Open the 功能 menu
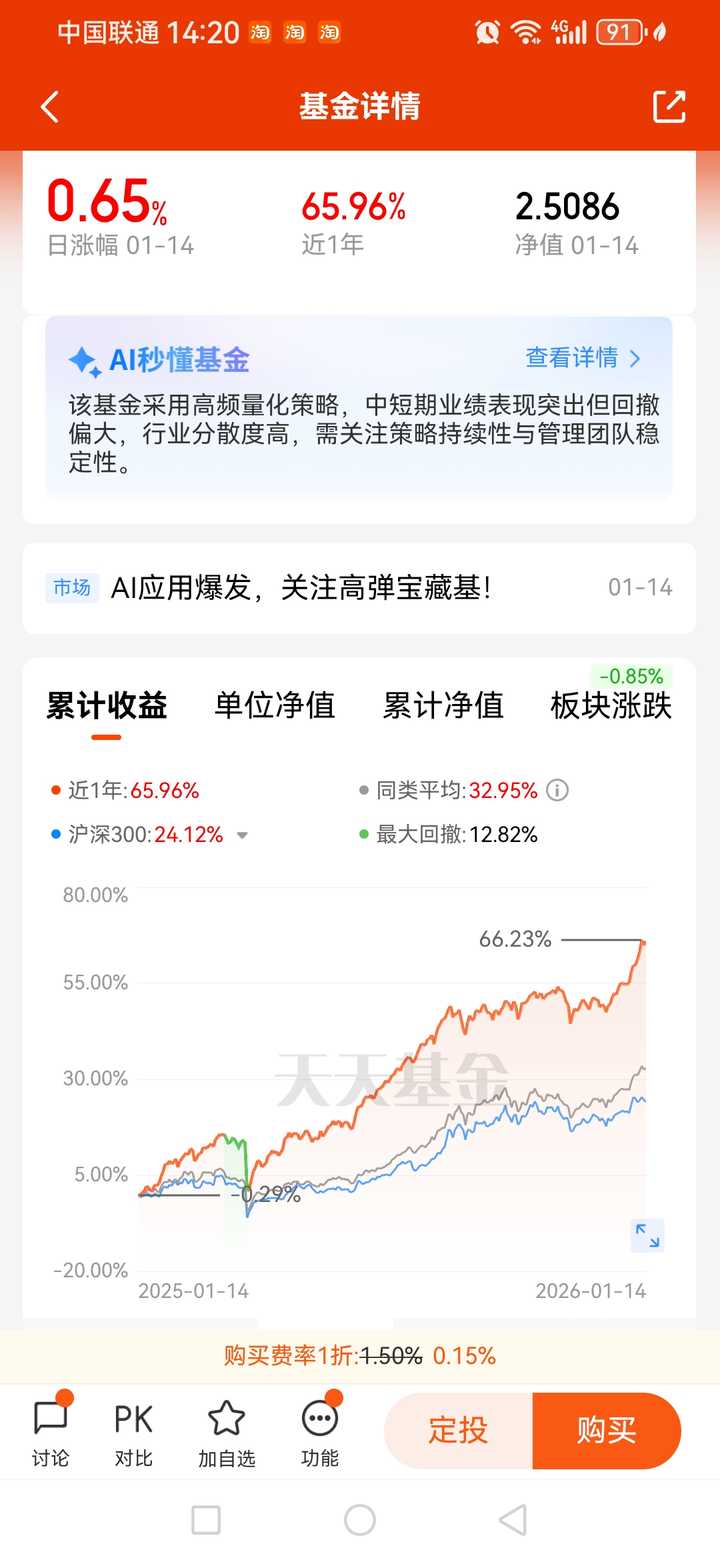 [x=319, y=1432]
